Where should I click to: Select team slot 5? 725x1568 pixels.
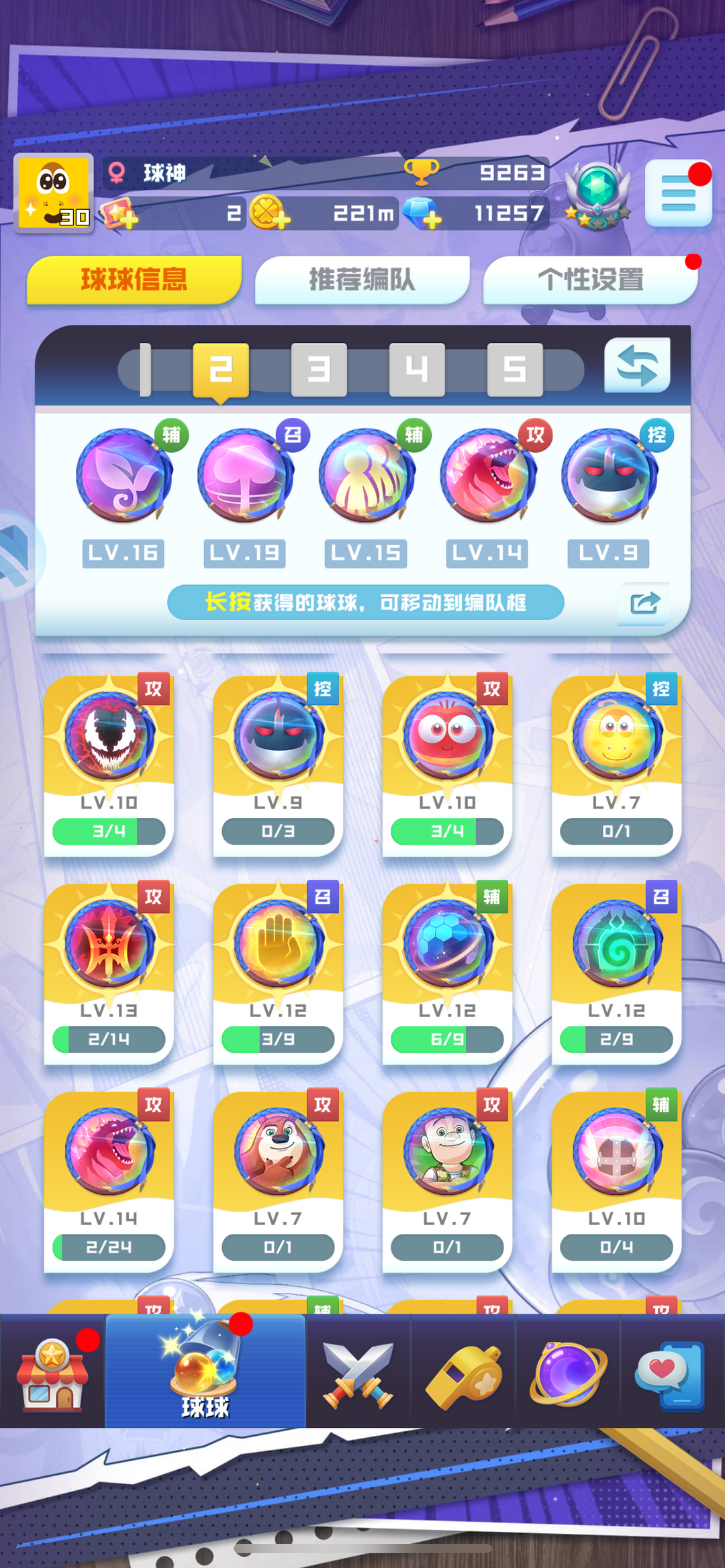[515, 370]
